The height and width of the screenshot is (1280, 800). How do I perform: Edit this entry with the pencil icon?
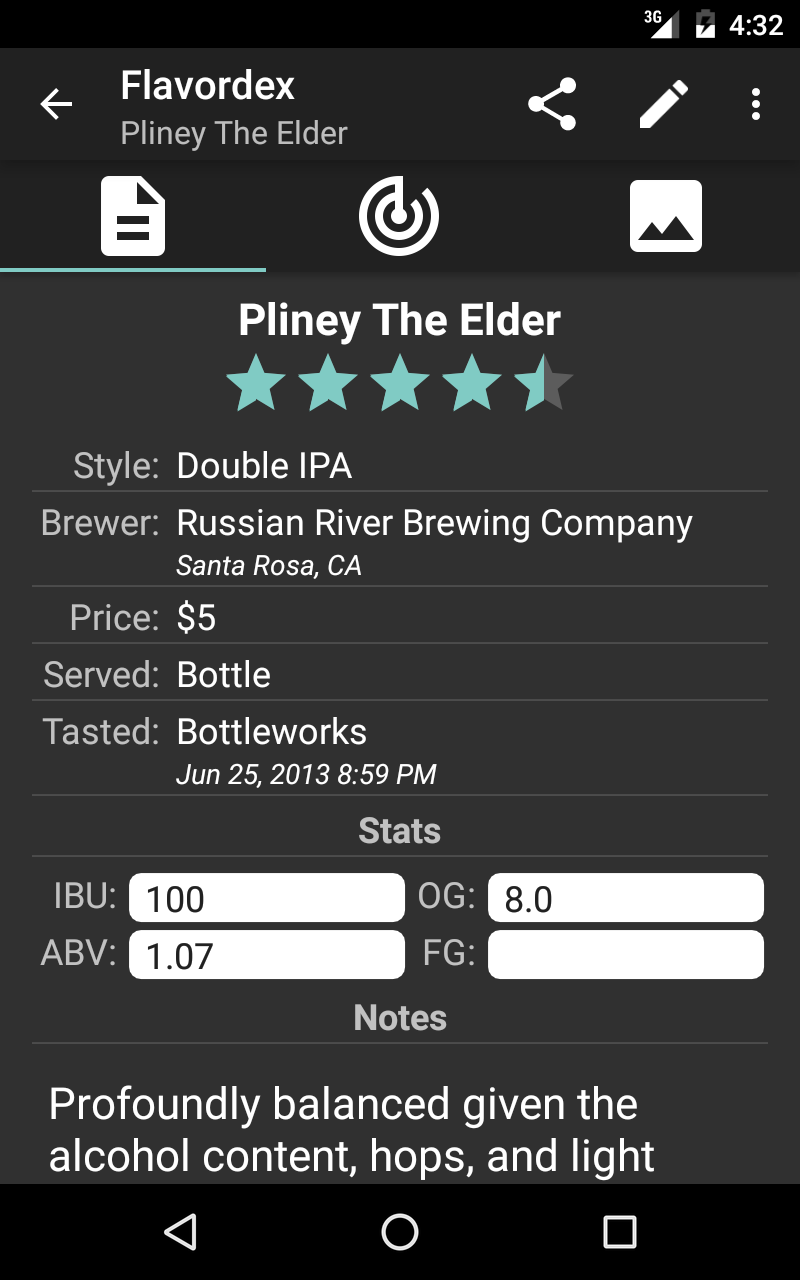tap(664, 104)
